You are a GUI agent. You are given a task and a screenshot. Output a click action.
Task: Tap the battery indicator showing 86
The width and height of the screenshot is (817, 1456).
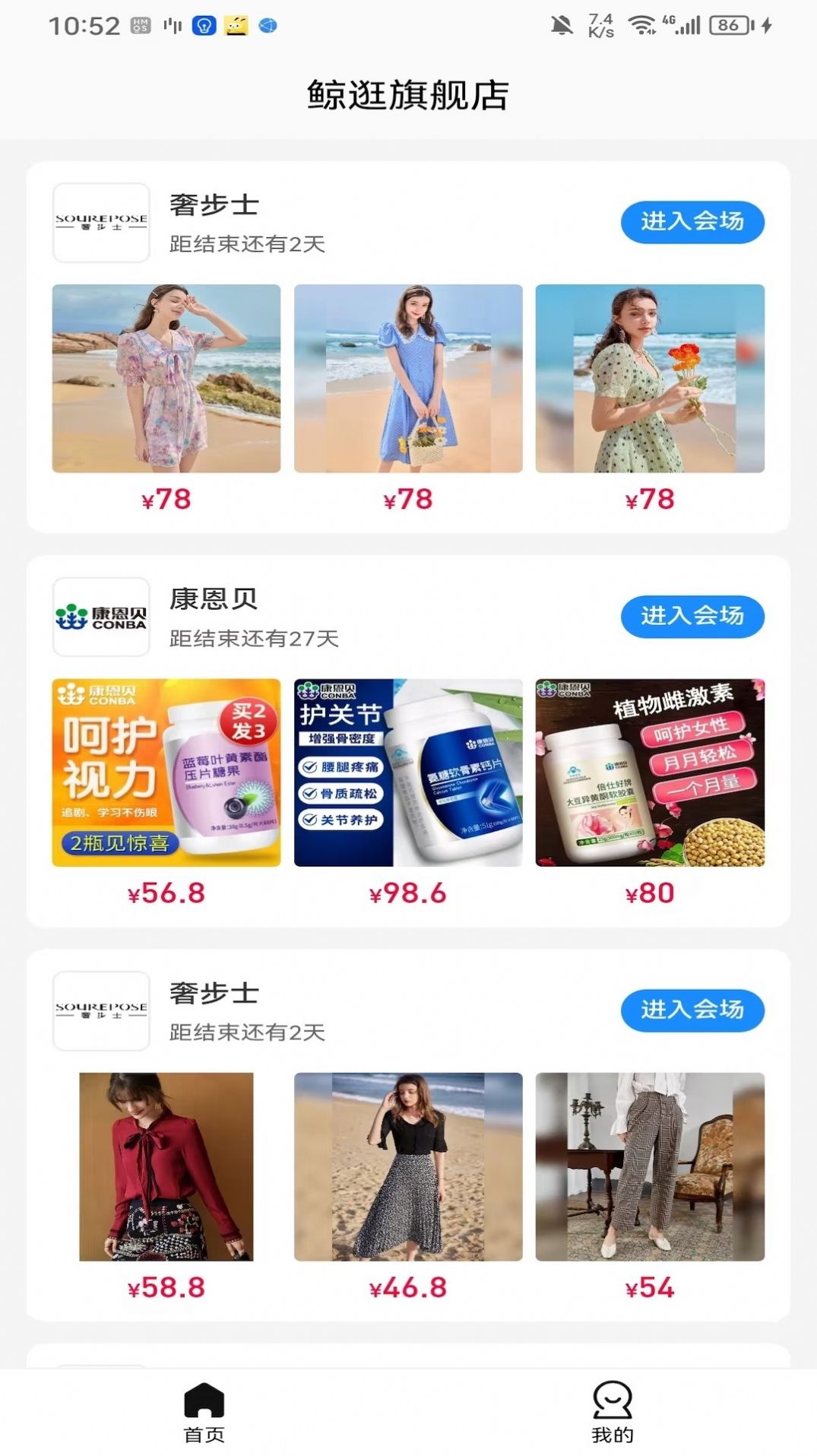pos(724,25)
